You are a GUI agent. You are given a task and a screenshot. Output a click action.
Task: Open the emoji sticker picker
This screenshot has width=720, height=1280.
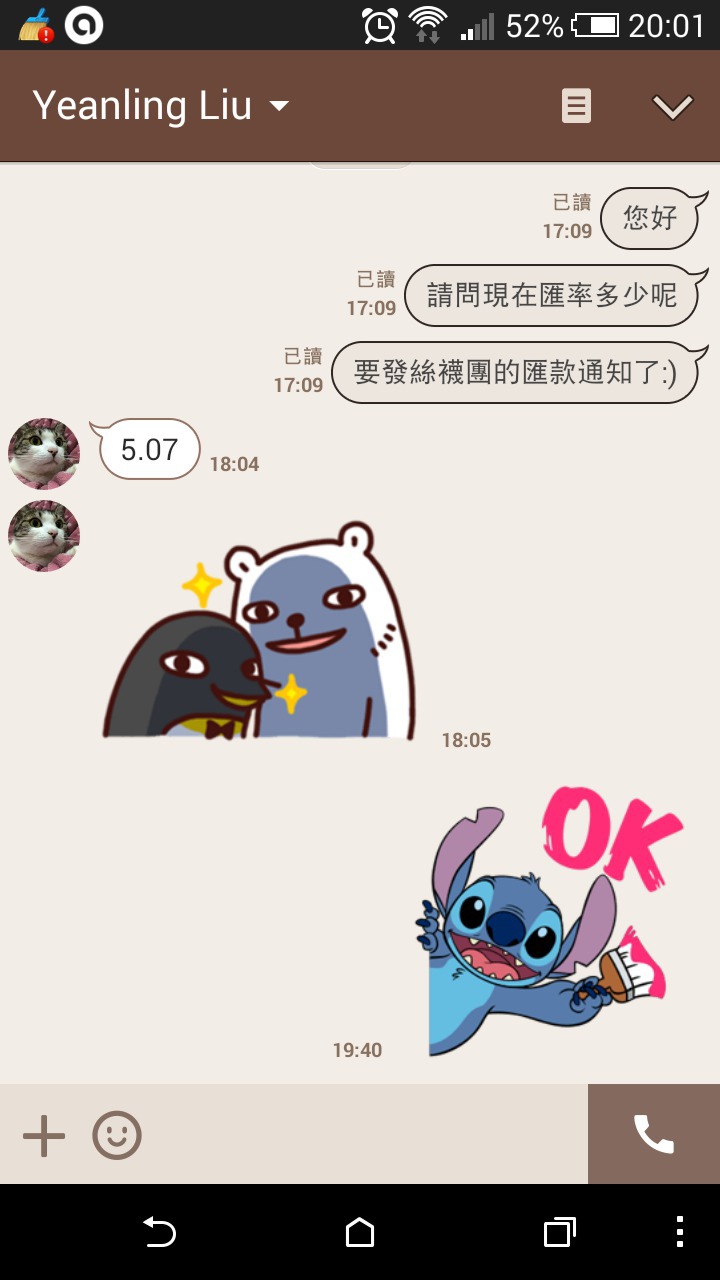point(117,1135)
